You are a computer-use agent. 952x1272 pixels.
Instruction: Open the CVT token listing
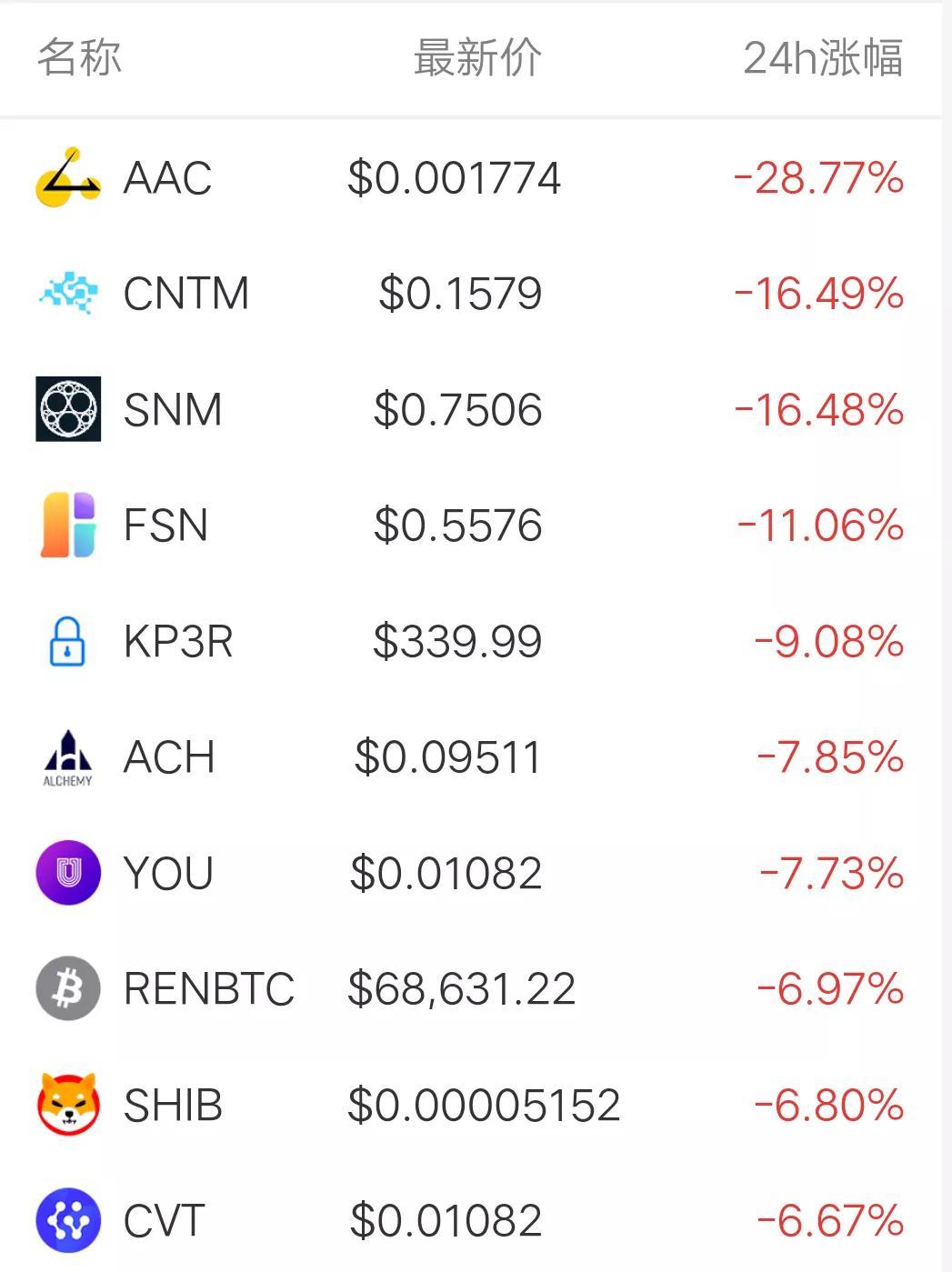[x=165, y=1221]
